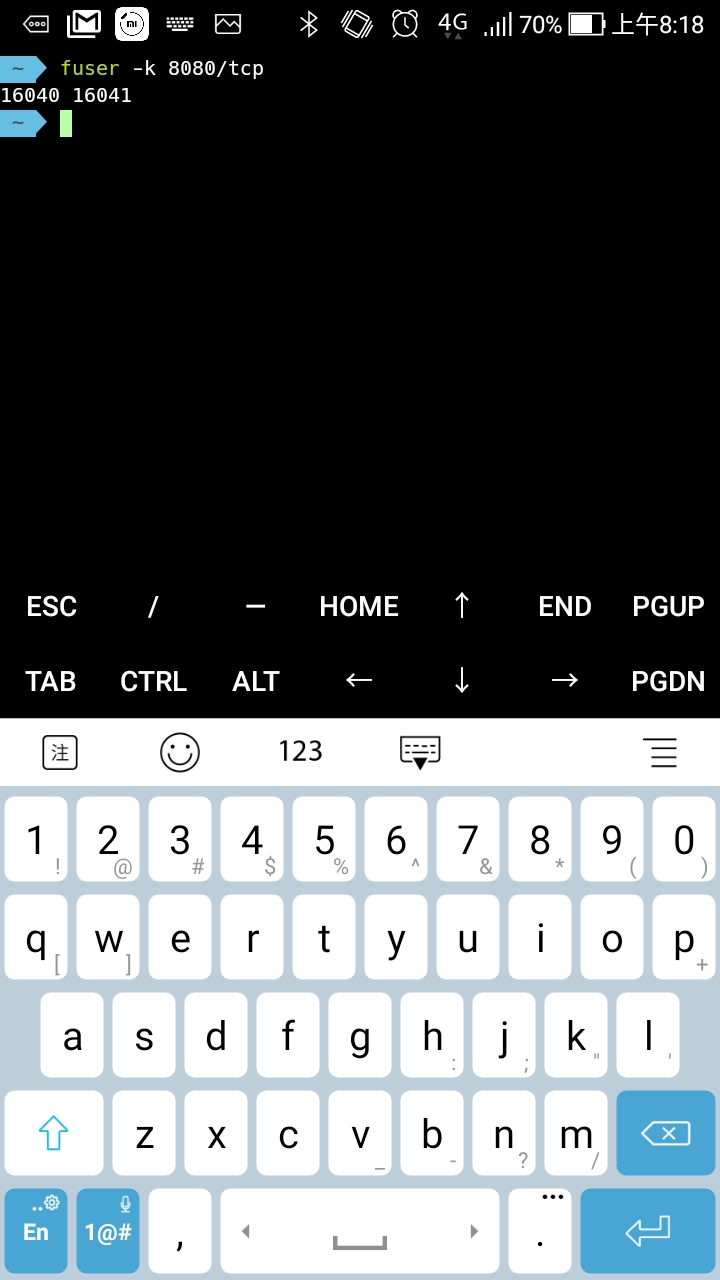The image size is (720, 1280).
Task: Tap the right arrow key to move the cursor
Action: coord(565,681)
